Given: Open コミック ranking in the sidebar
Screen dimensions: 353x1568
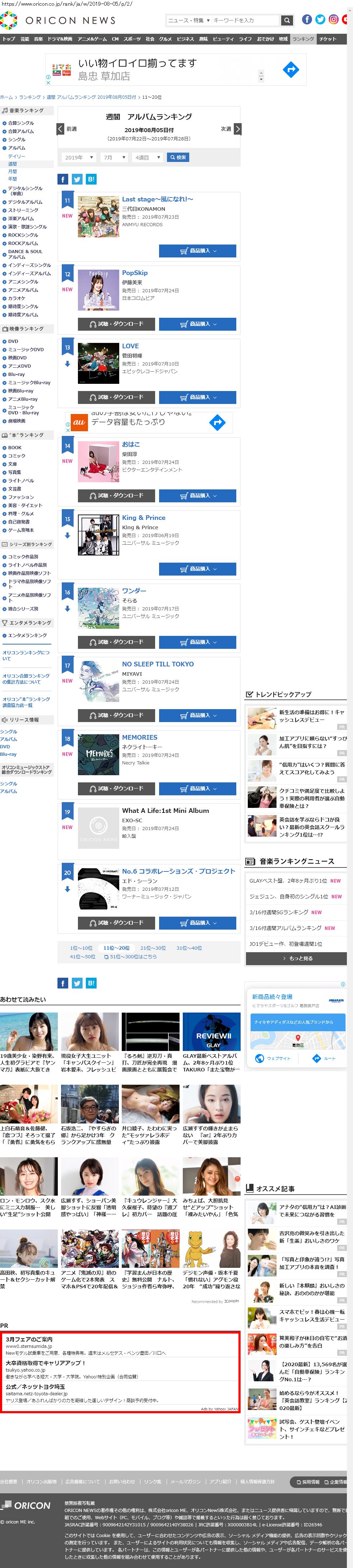Looking at the screenshot, I should click(17, 456).
